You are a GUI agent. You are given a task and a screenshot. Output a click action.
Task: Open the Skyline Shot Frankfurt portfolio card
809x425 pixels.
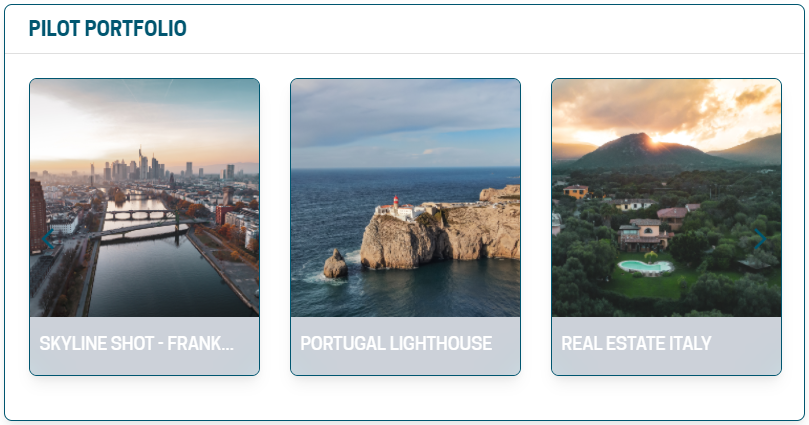(x=144, y=200)
